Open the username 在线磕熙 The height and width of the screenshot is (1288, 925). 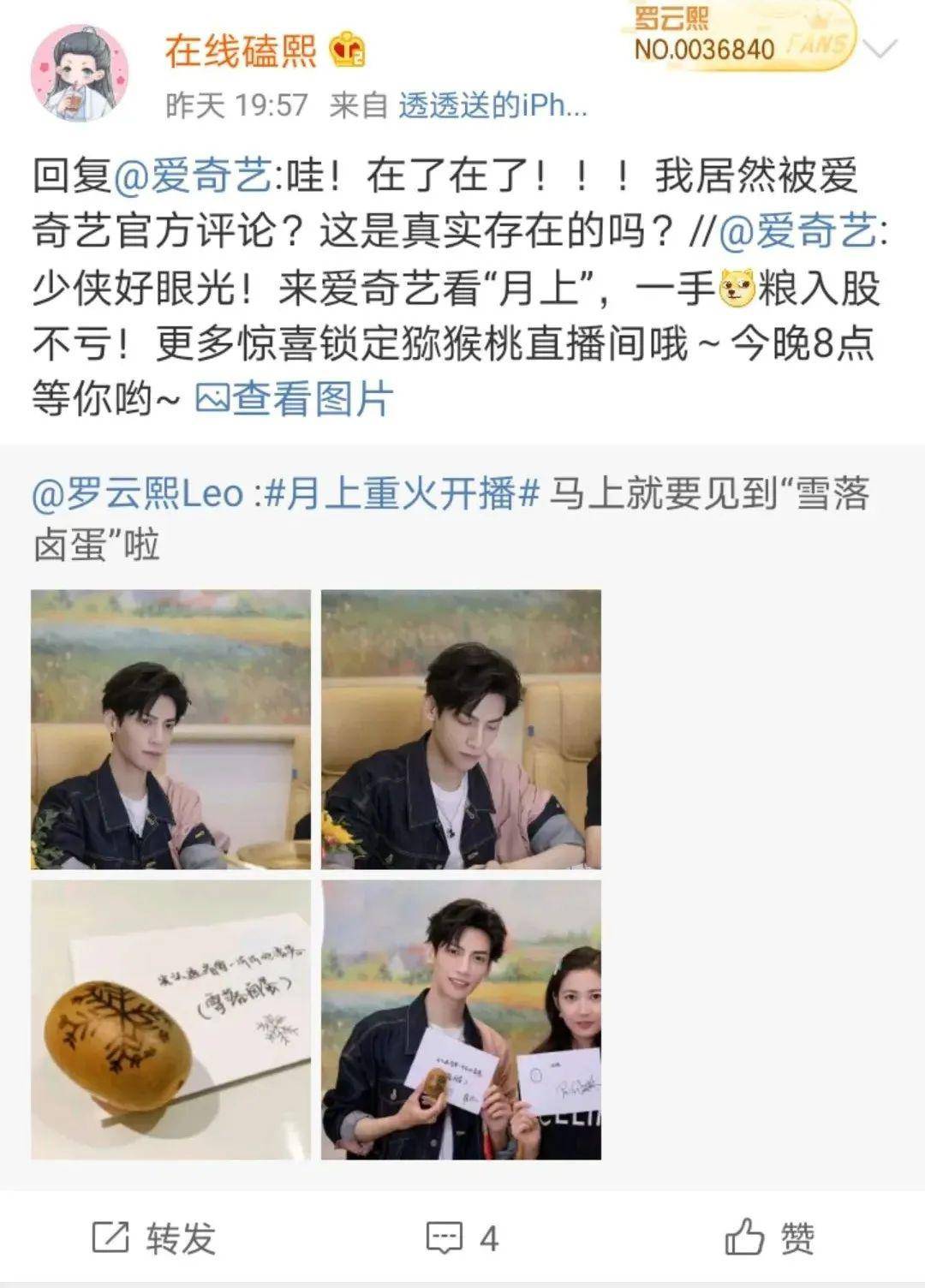click(241, 51)
